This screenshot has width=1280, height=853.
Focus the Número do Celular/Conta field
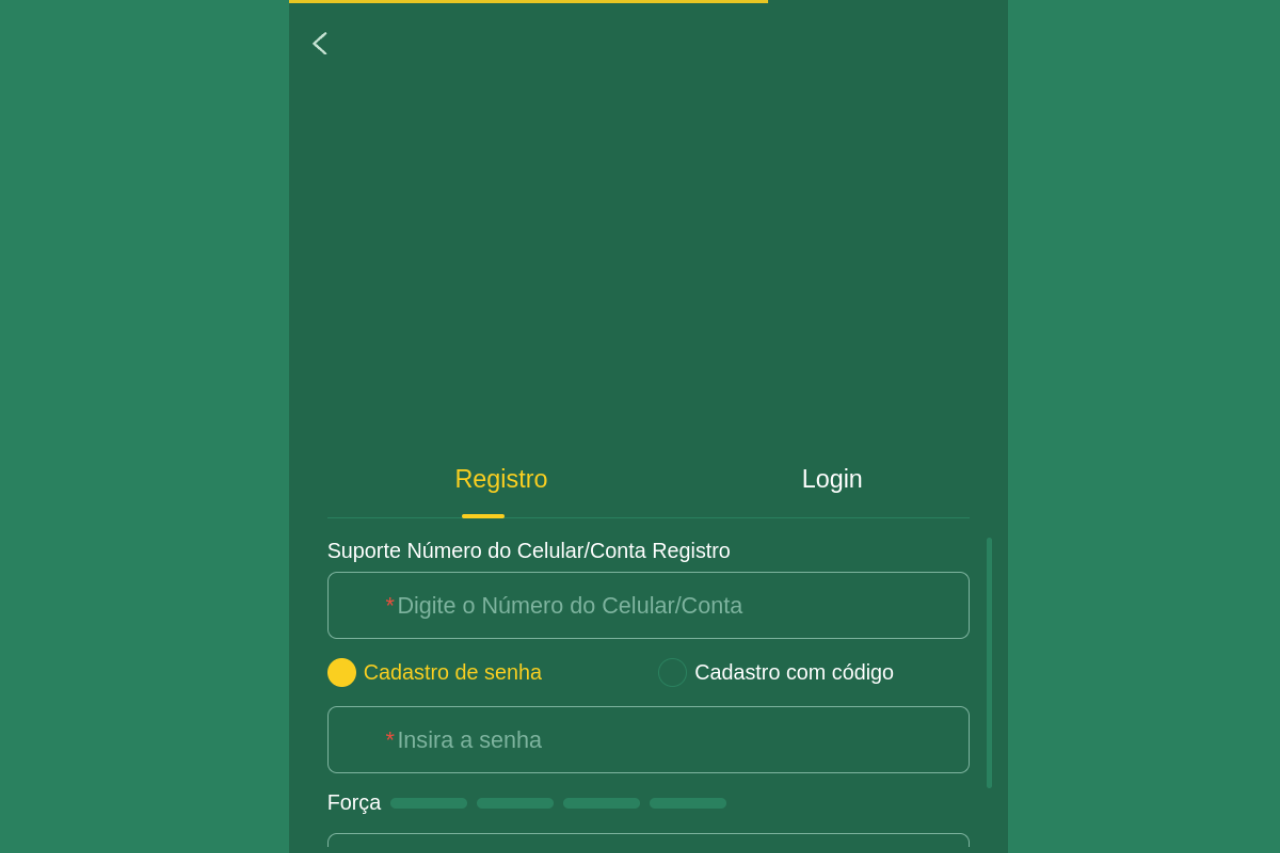(x=648, y=605)
